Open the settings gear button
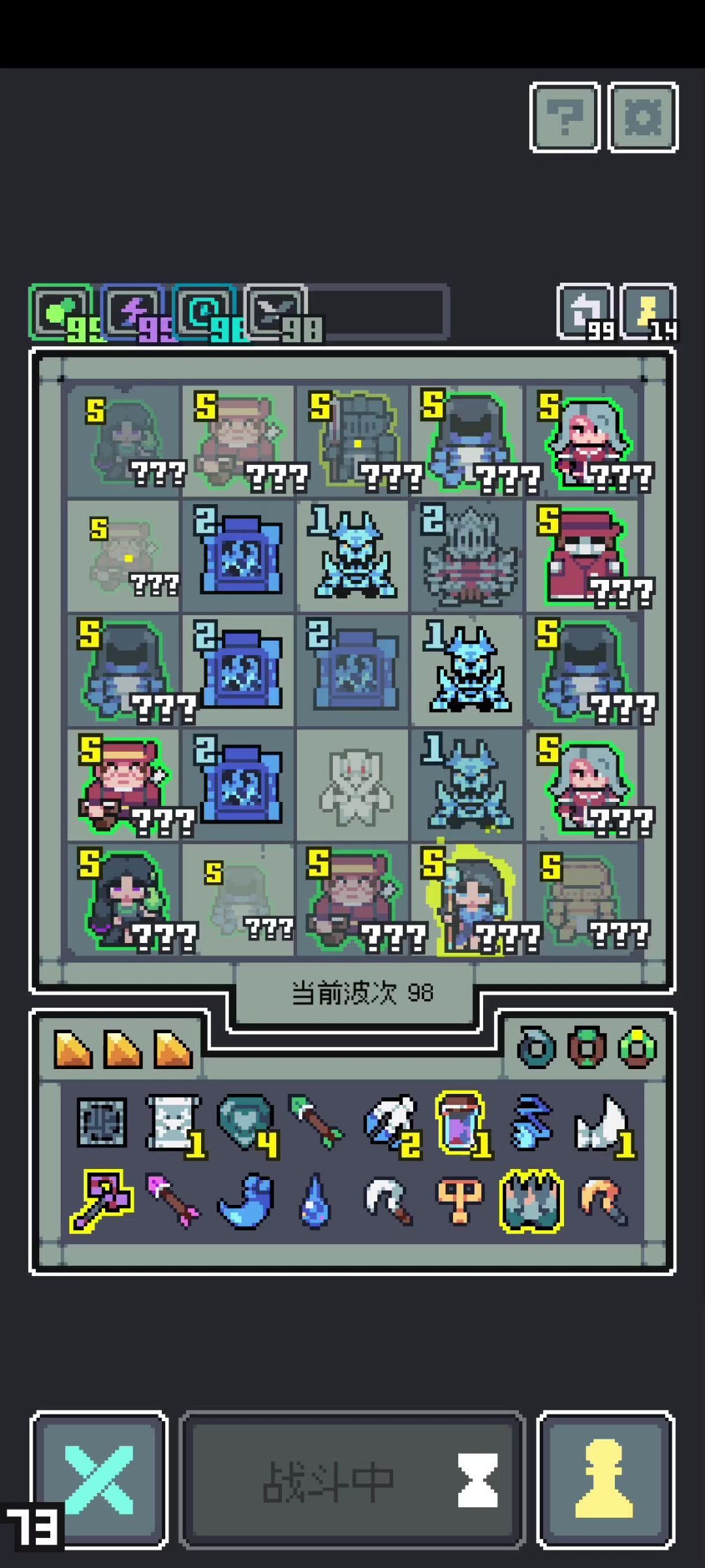 click(643, 118)
